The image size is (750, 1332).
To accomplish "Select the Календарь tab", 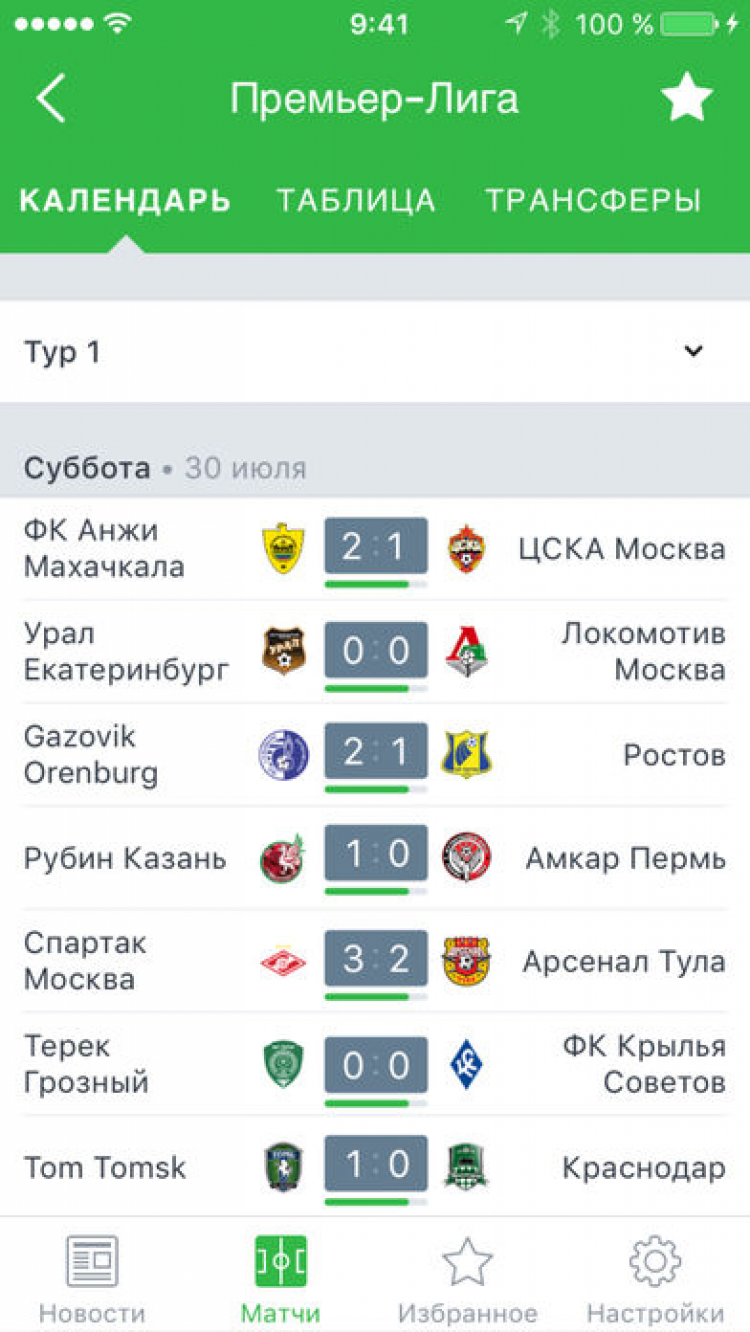I will [125, 201].
